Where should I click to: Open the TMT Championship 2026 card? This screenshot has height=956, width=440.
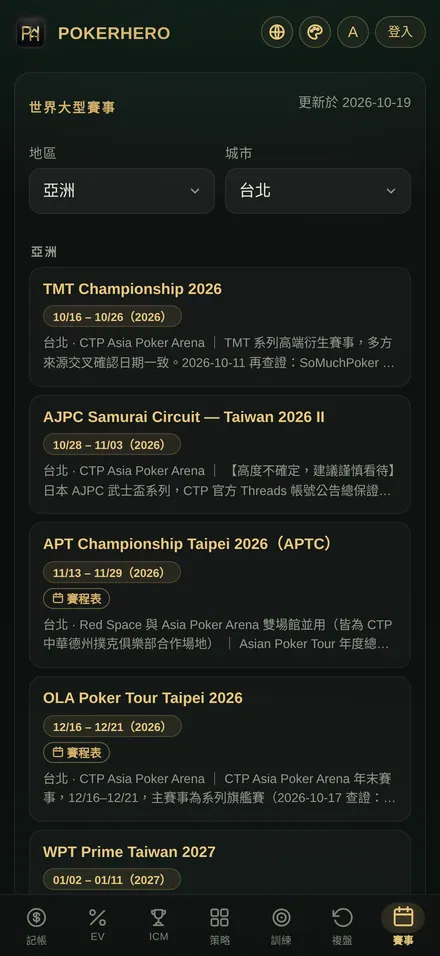click(x=220, y=327)
